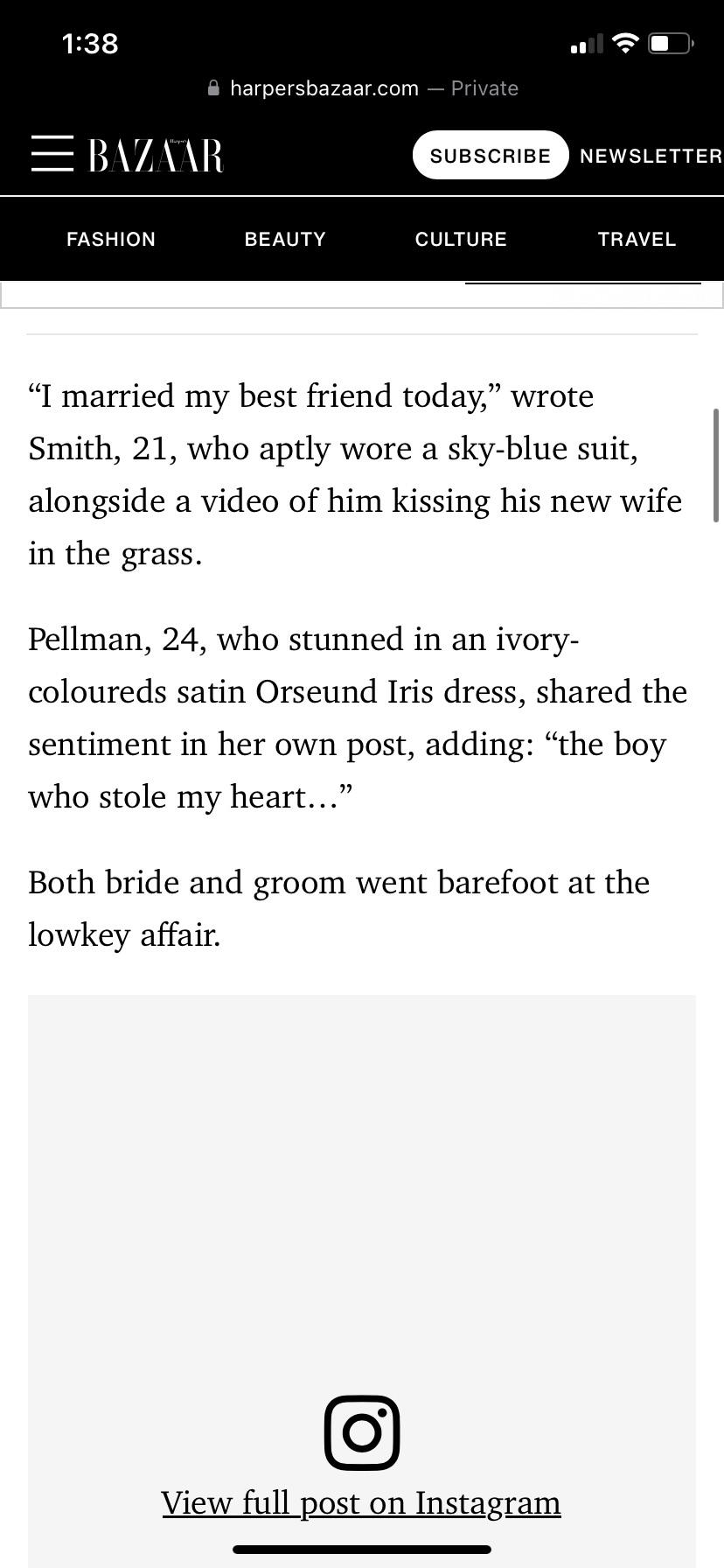This screenshot has height=1568, width=724.
Task: Open the Newsletter link
Action: (651, 156)
